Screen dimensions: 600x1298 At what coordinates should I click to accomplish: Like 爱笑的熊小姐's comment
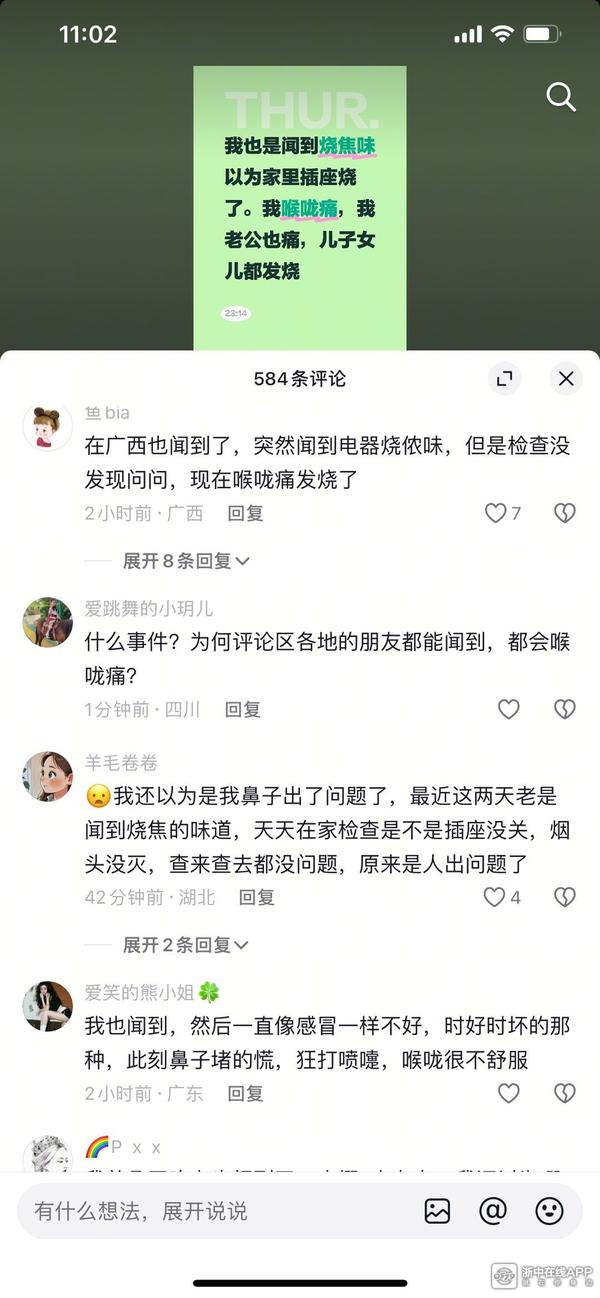[509, 1093]
